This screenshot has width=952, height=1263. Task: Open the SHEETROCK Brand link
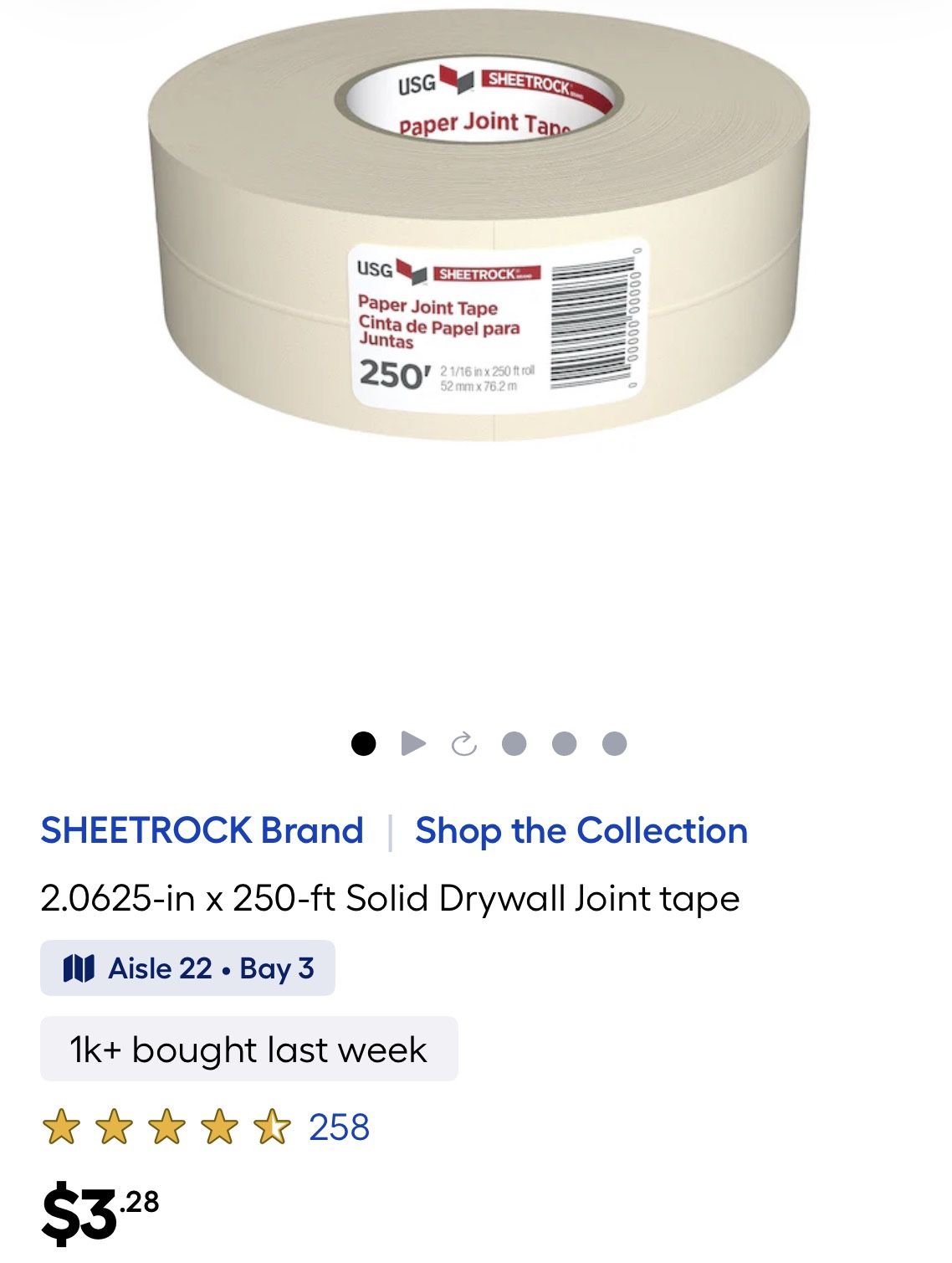[x=202, y=830]
